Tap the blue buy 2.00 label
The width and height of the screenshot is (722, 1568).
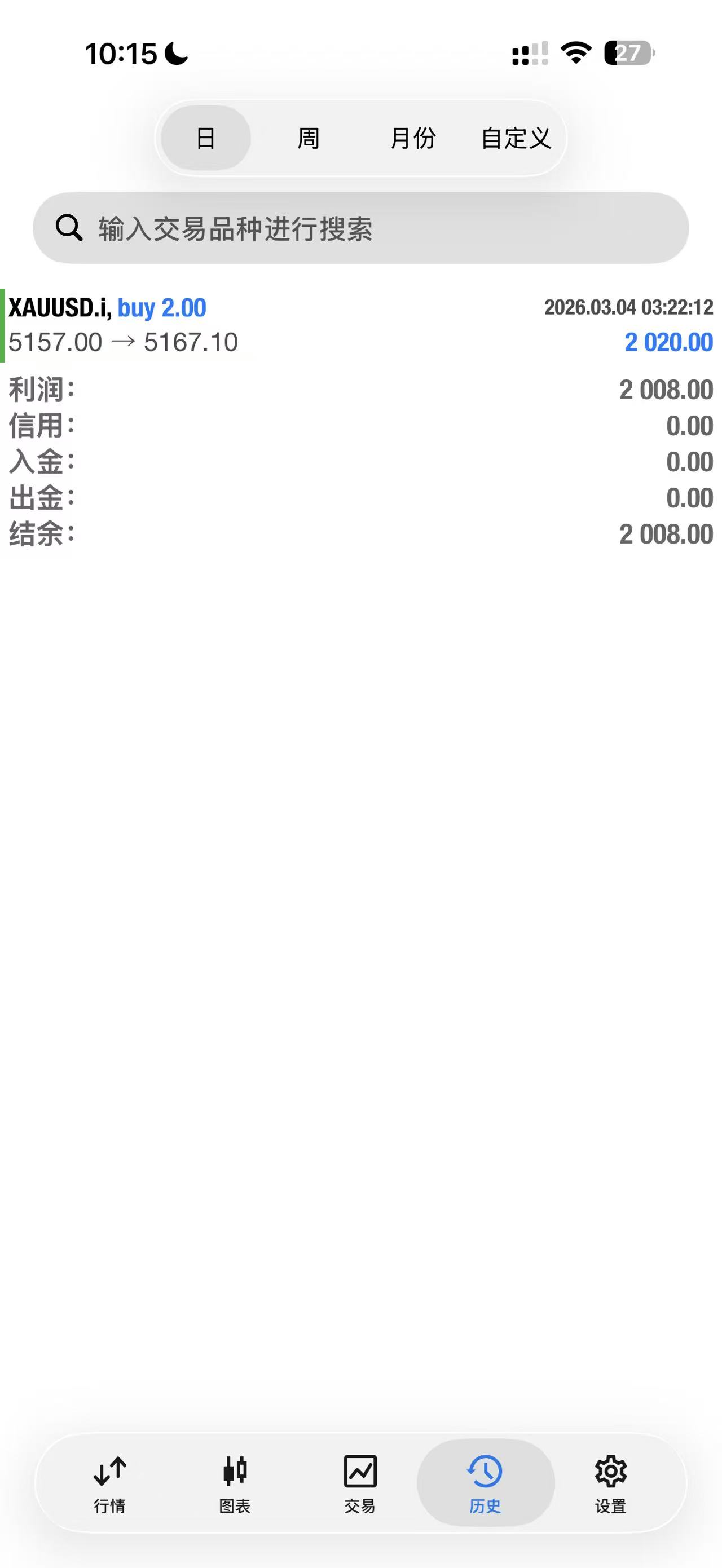click(x=162, y=307)
